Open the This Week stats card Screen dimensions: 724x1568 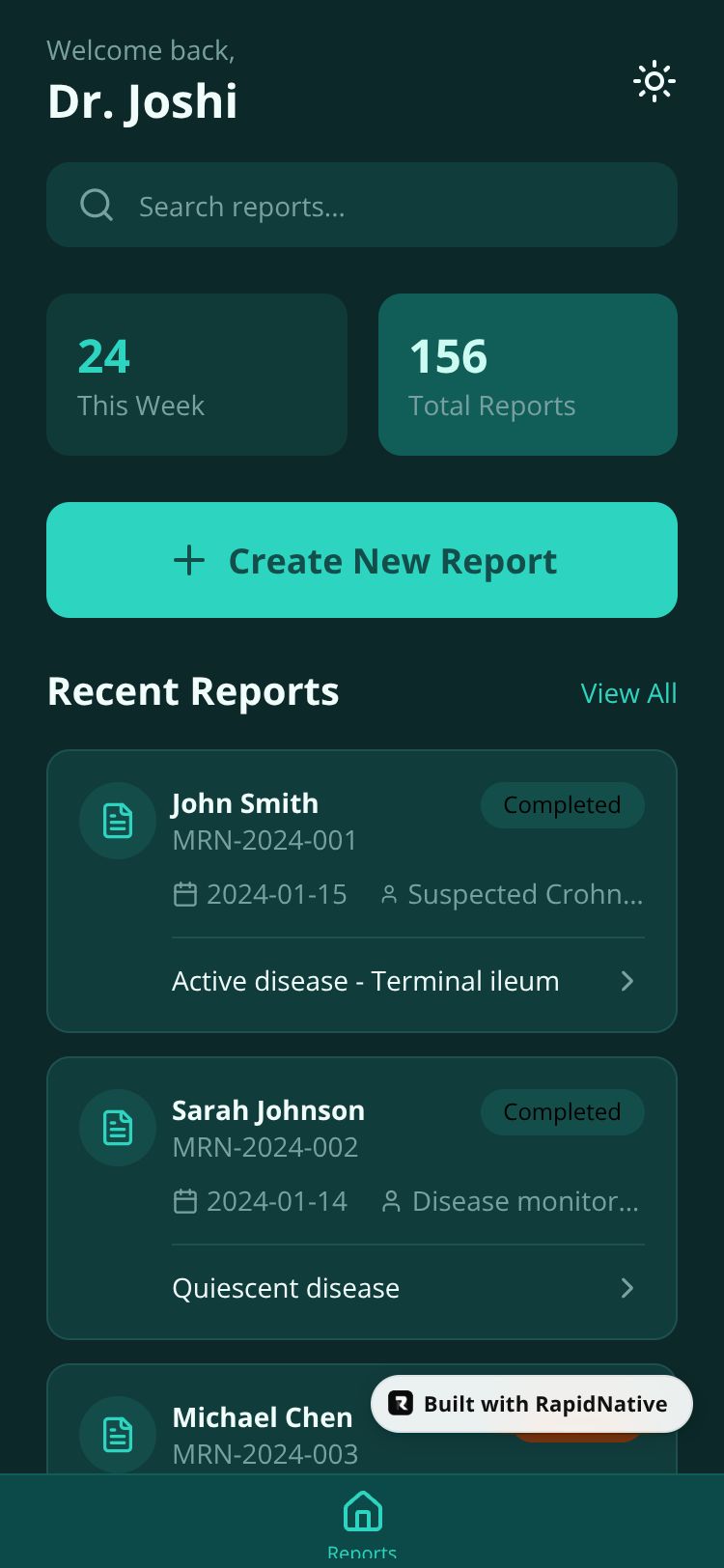click(197, 375)
